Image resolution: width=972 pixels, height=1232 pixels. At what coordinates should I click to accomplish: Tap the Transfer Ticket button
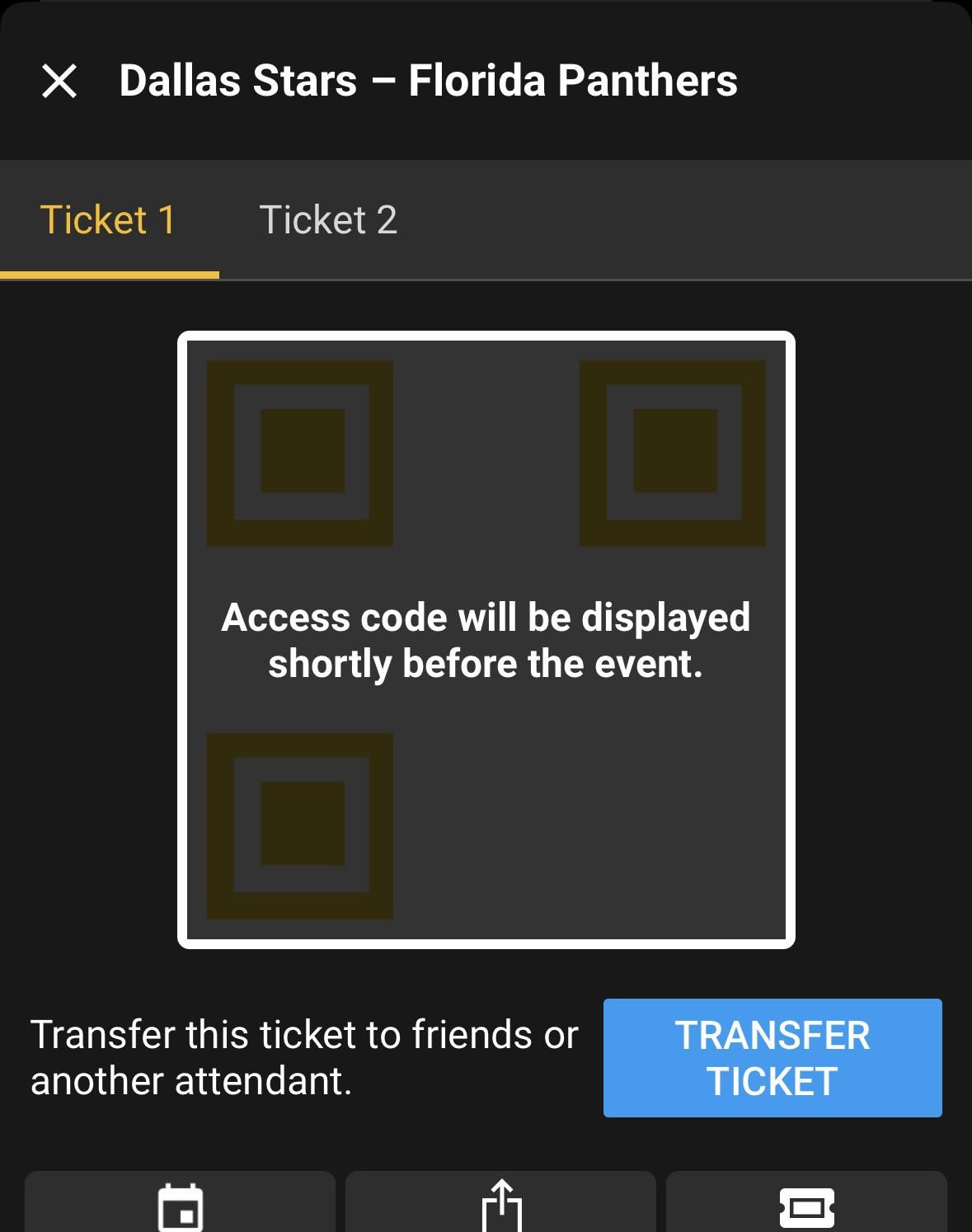772,1058
